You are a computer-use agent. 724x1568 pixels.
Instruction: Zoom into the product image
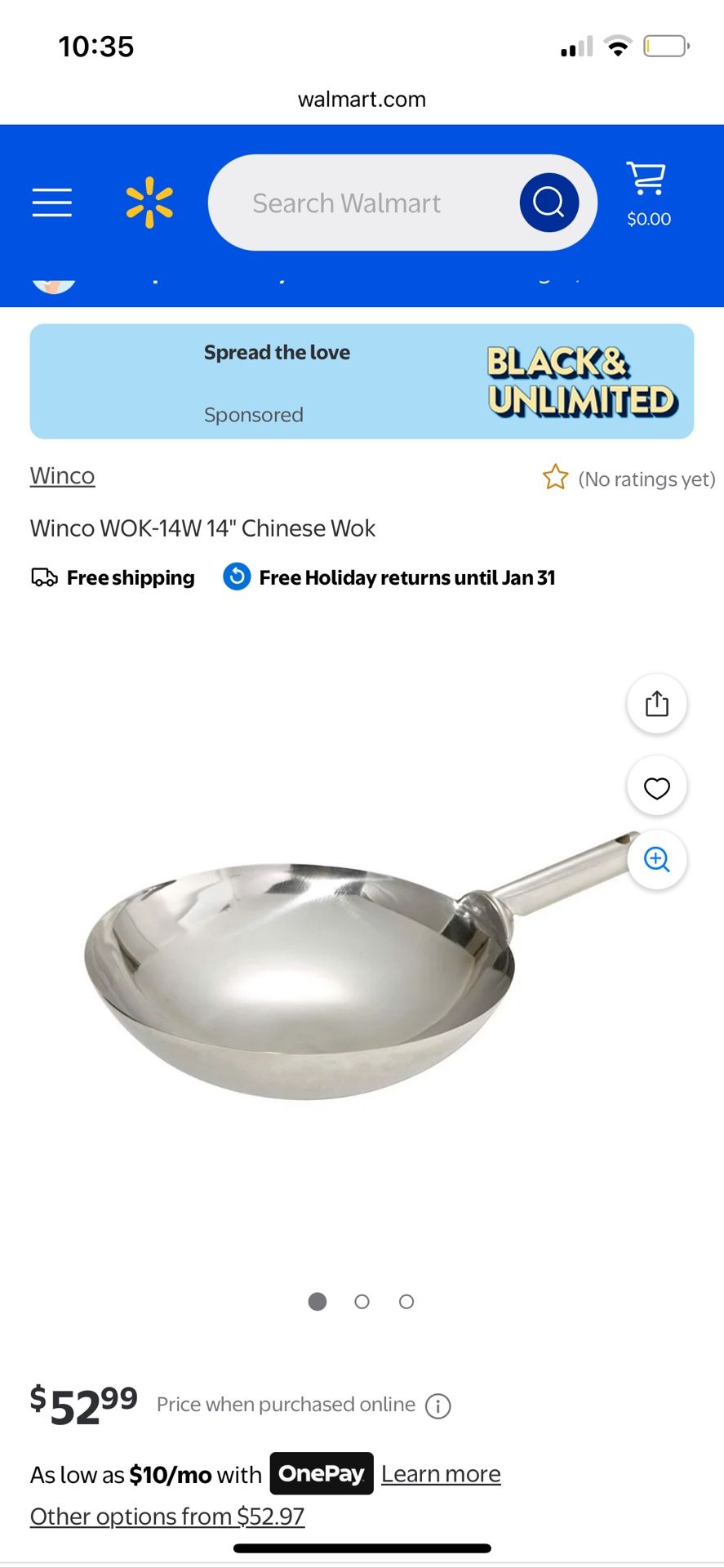656,859
